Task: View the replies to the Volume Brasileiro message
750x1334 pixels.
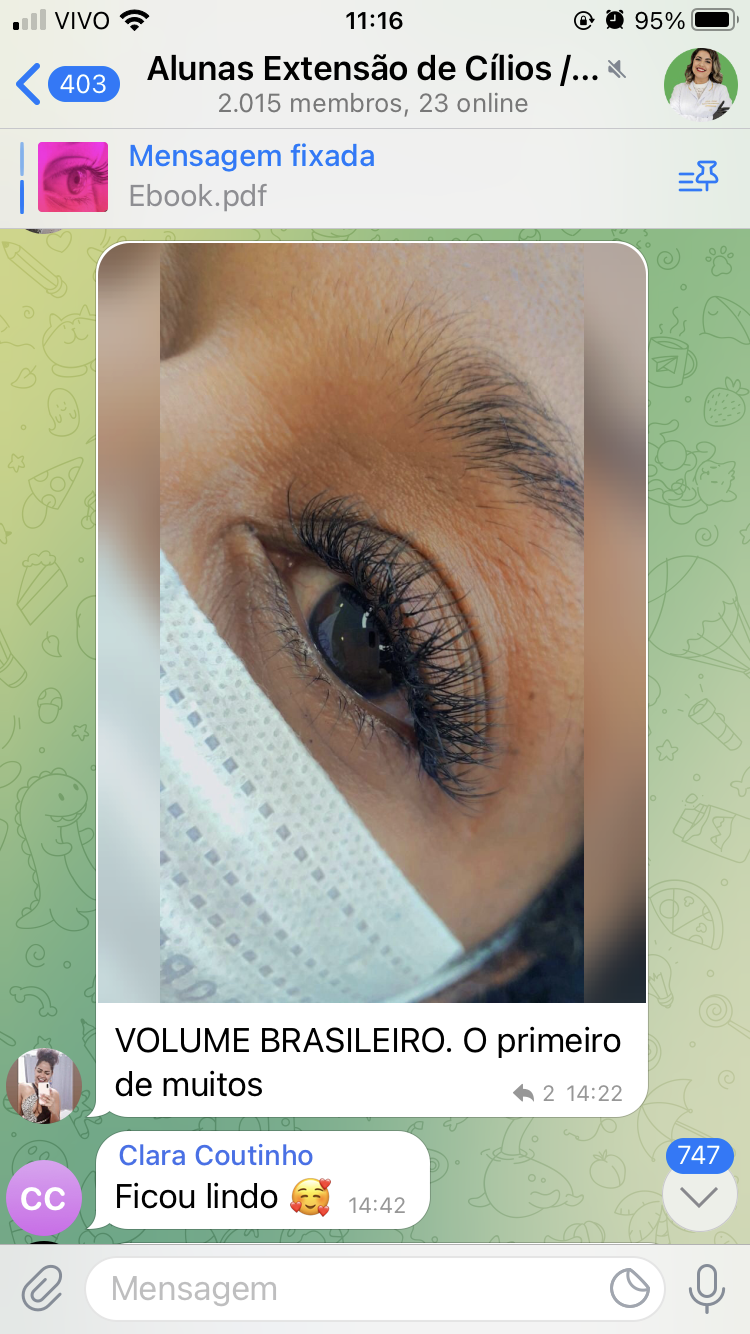Action: pyautogui.click(x=534, y=1093)
